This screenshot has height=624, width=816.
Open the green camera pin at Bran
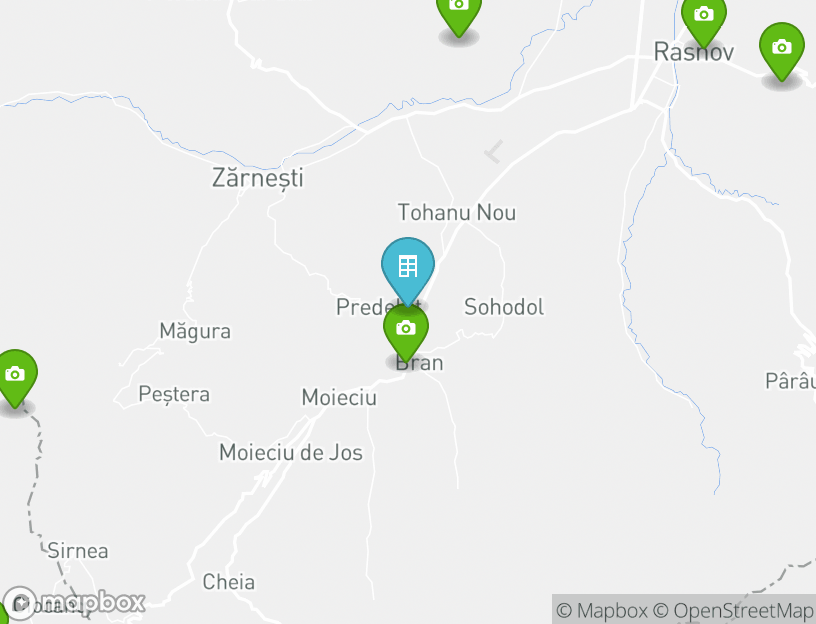406,330
